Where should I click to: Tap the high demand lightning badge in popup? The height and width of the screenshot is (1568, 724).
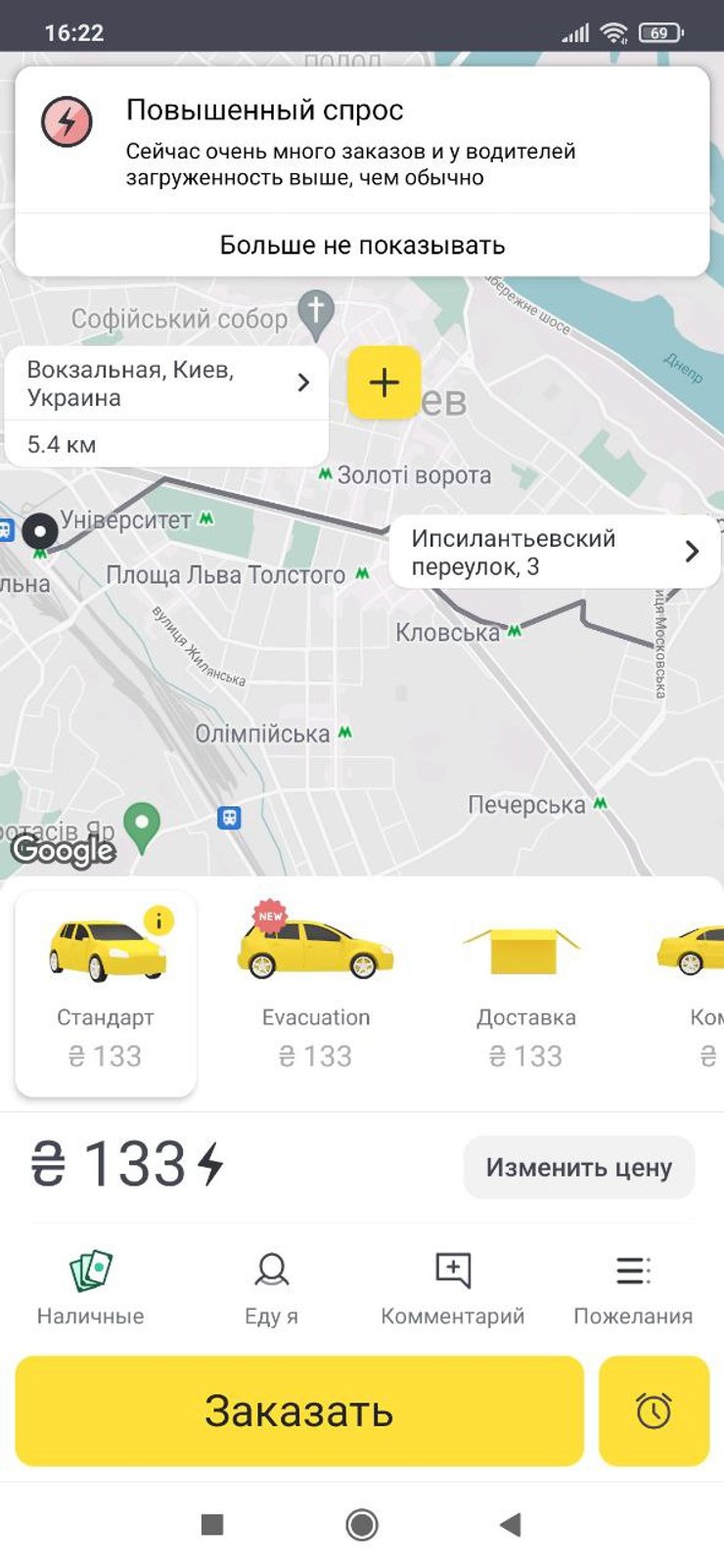(66, 120)
